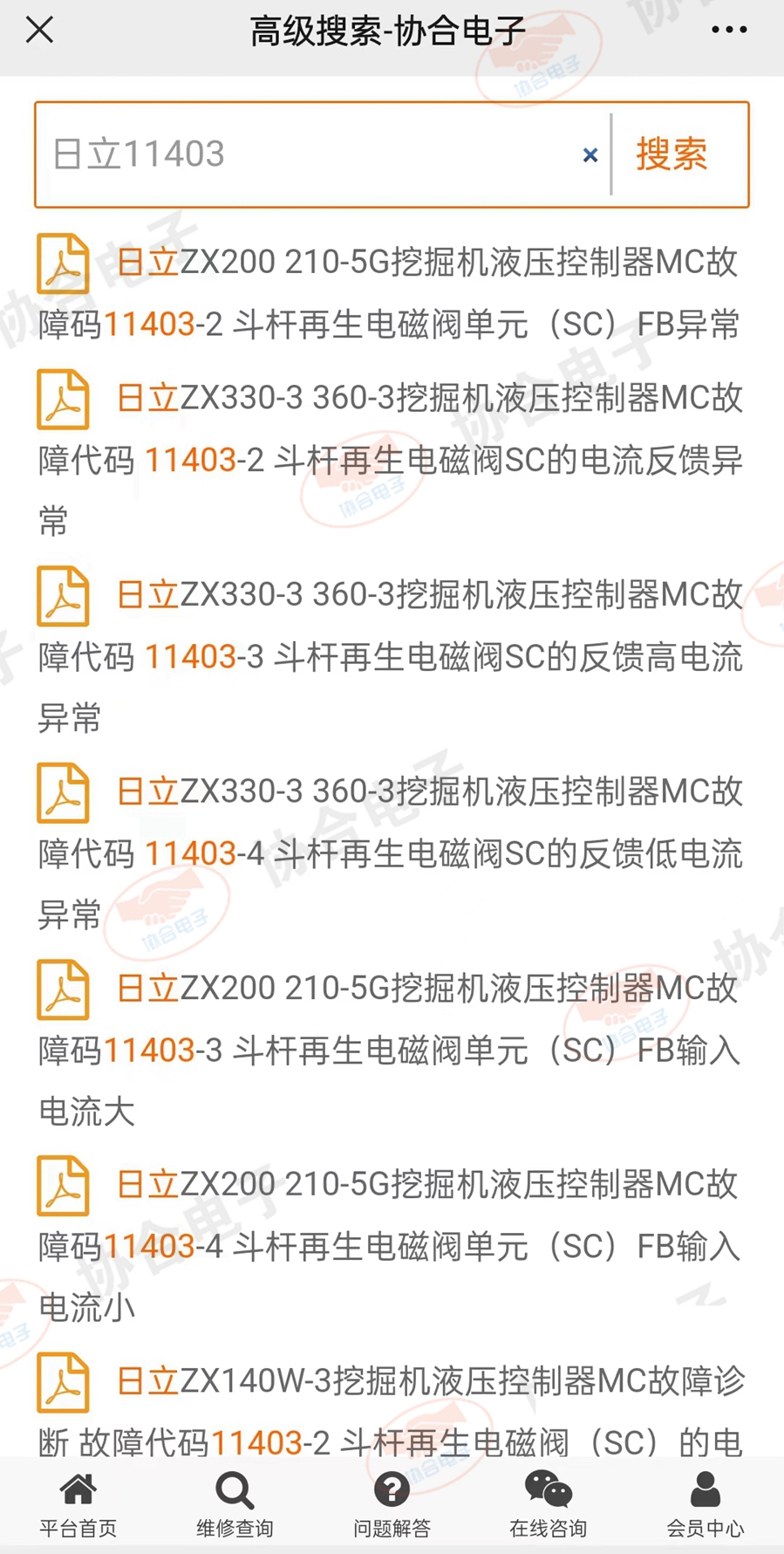Viewport: 784px width, 1554px height.
Task: Switch to 会员中心 tab
Action: click(706, 1504)
